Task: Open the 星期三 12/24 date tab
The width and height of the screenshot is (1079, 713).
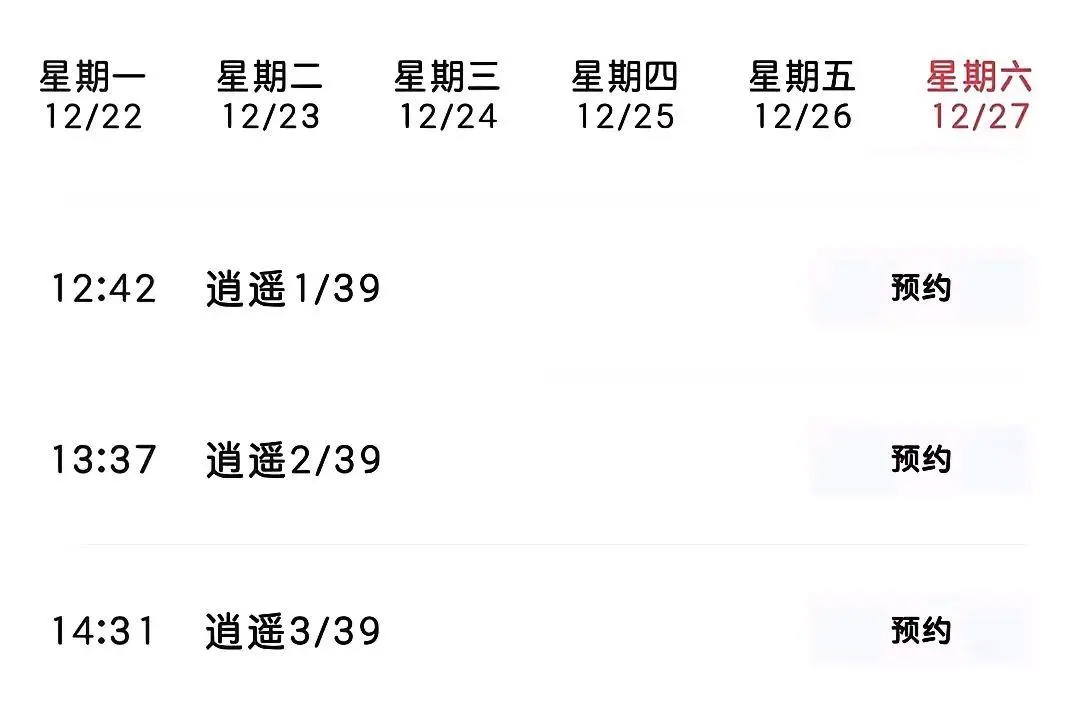Action: point(447,96)
